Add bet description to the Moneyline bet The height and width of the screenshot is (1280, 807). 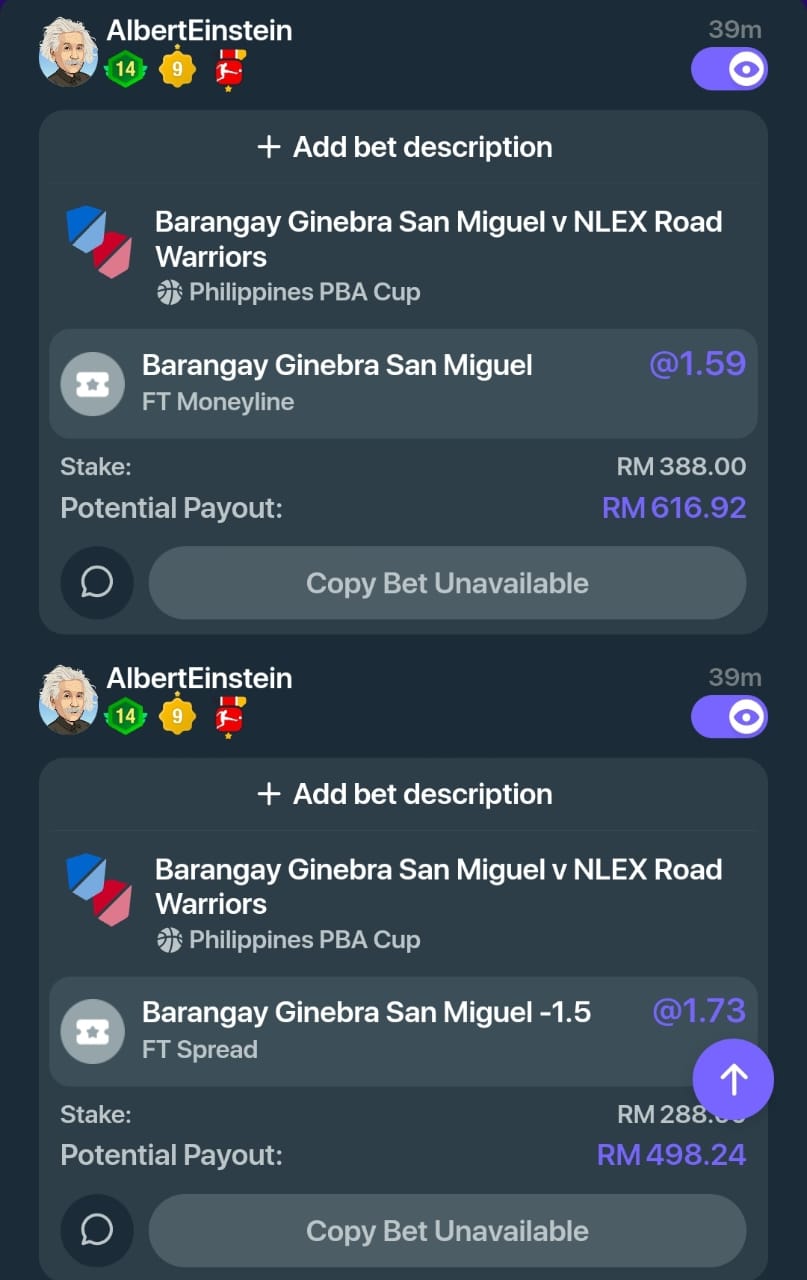coord(404,147)
